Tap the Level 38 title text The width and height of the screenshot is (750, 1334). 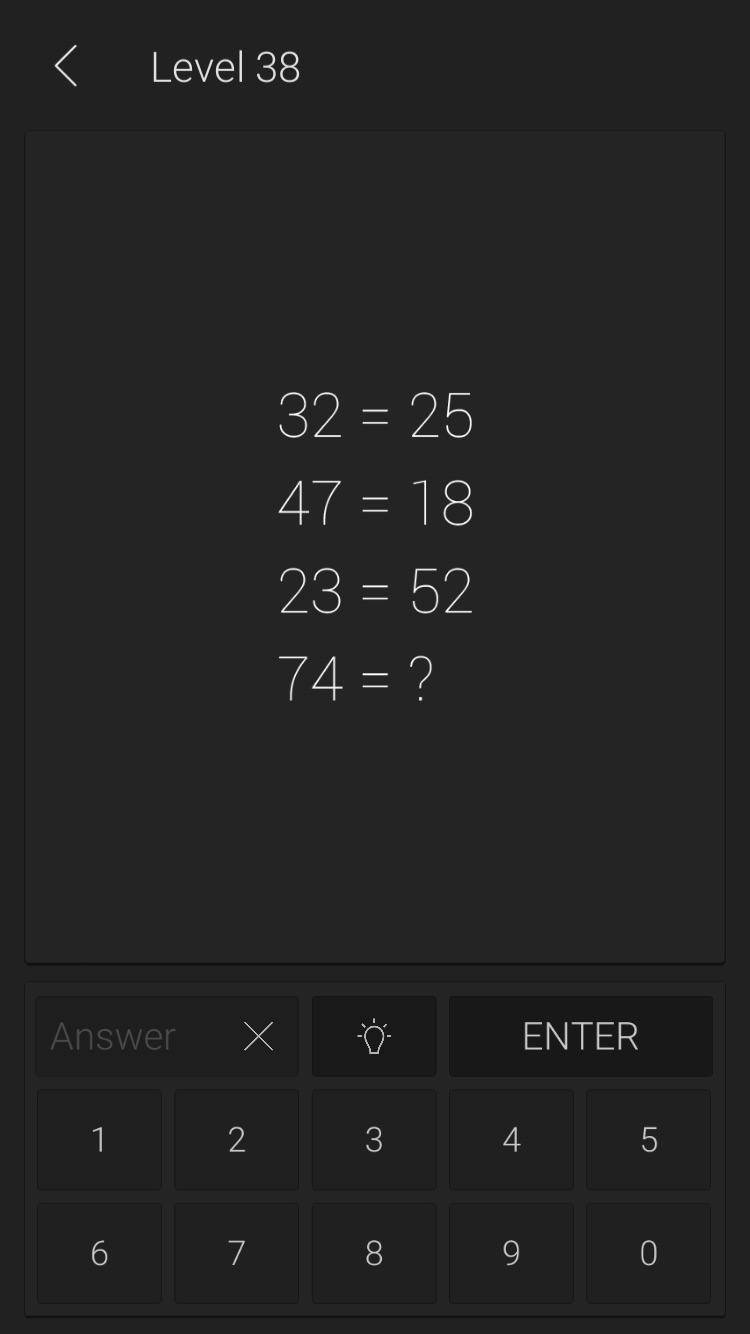click(x=225, y=66)
